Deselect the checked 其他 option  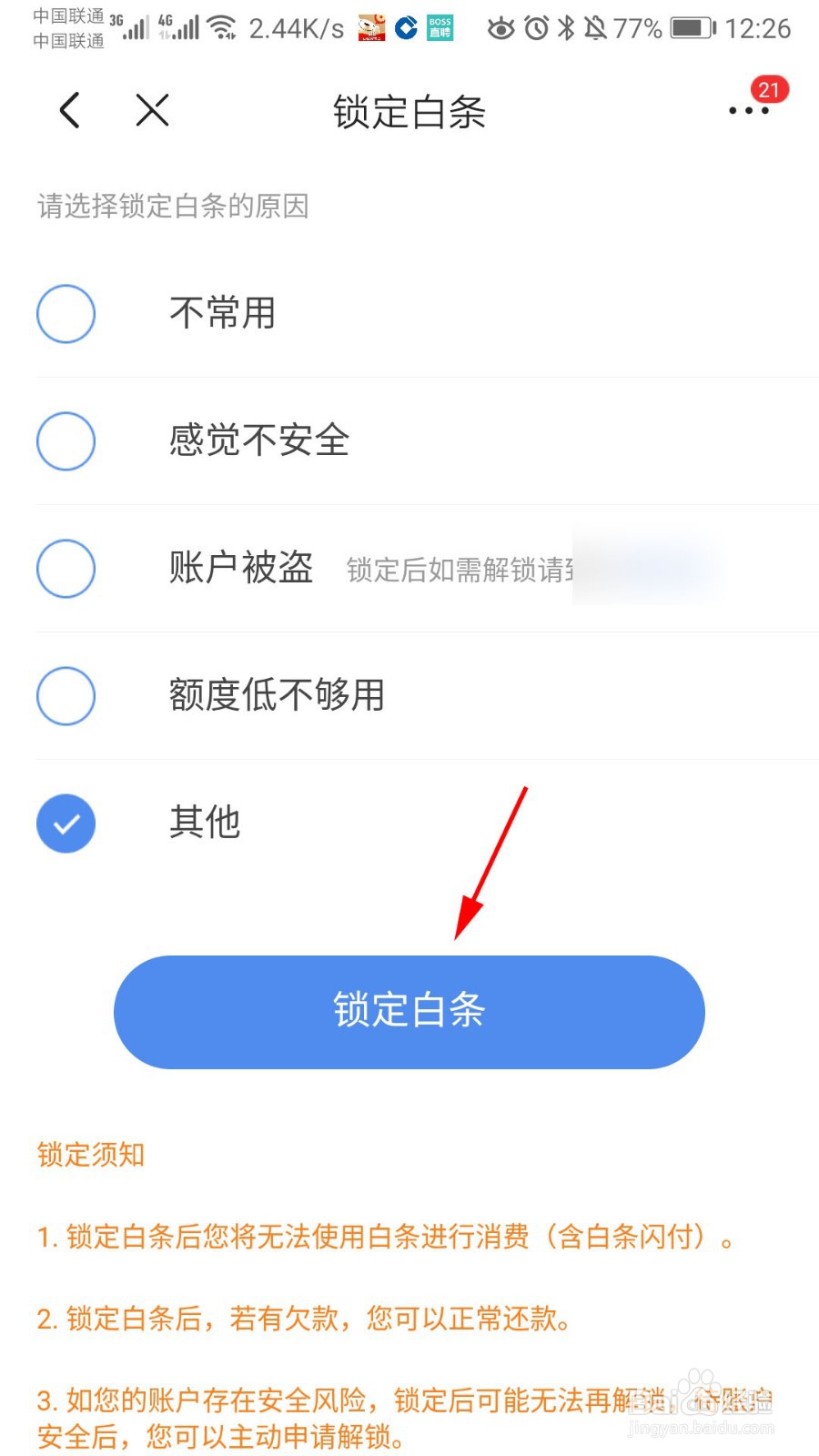coord(66,823)
